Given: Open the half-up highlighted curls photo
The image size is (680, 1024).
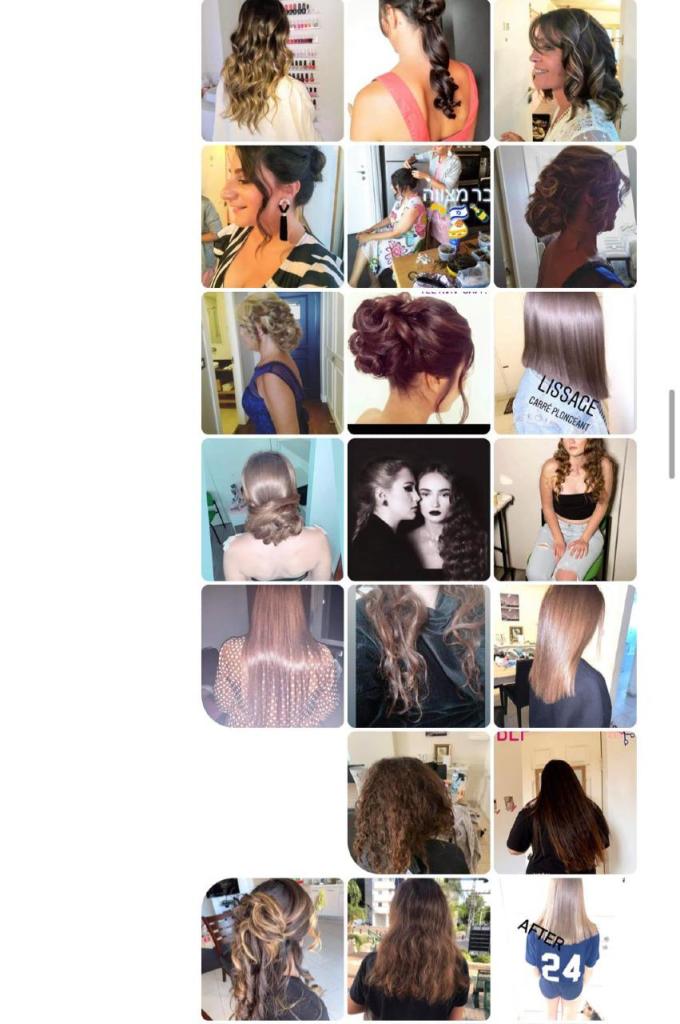Looking at the screenshot, I should pos(272,948).
